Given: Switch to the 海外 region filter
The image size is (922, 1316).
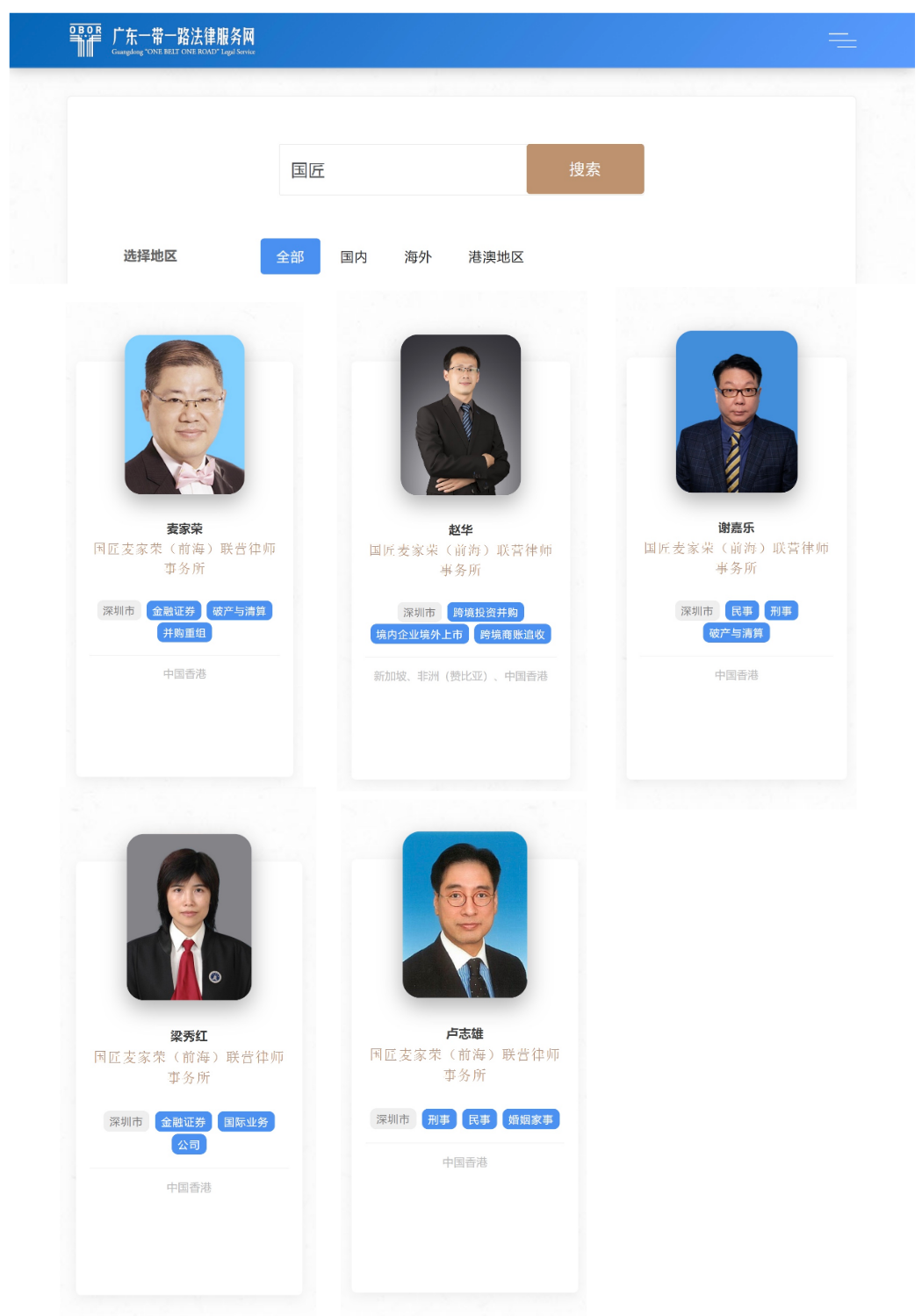Looking at the screenshot, I should pyautogui.click(x=418, y=256).
